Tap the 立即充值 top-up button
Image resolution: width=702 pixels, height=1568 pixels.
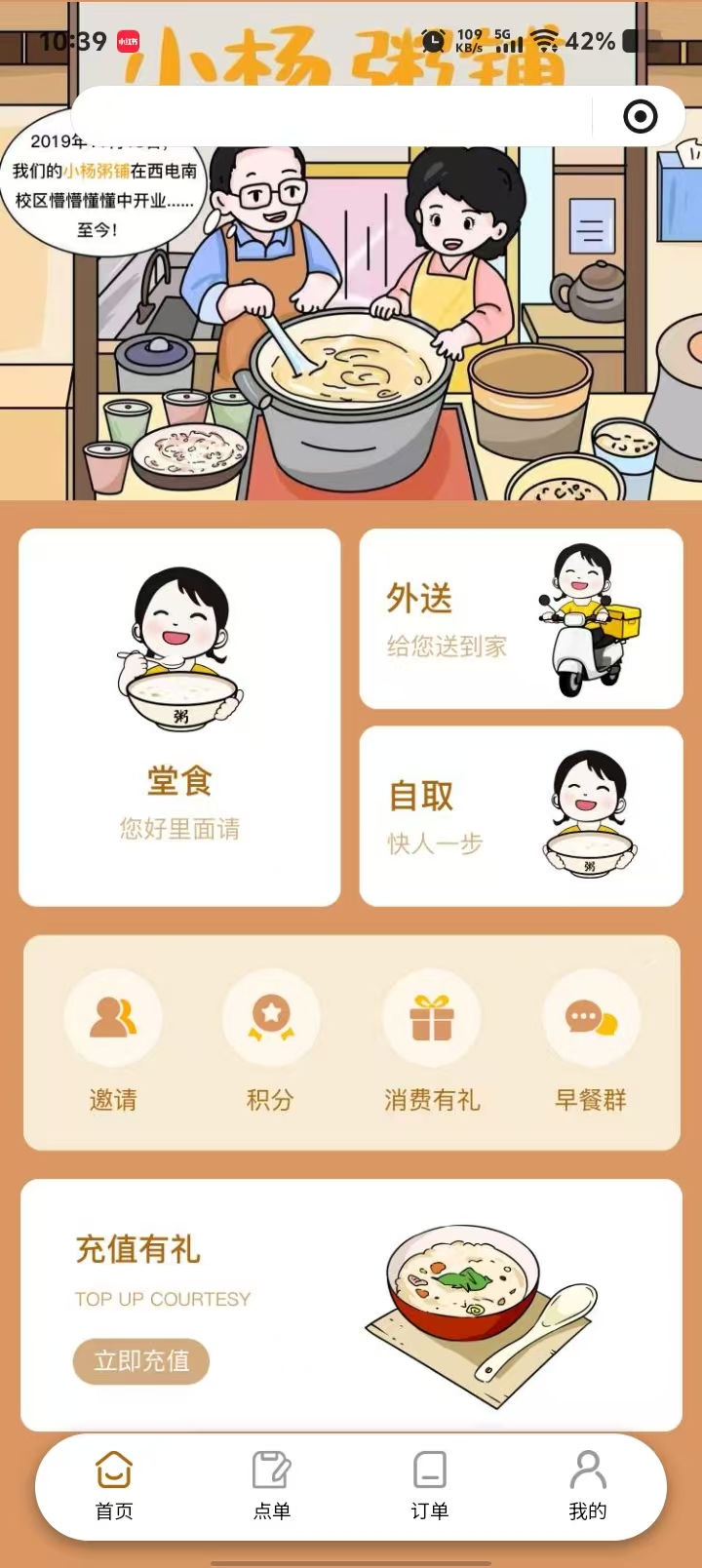pyautogui.click(x=141, y=1360)
